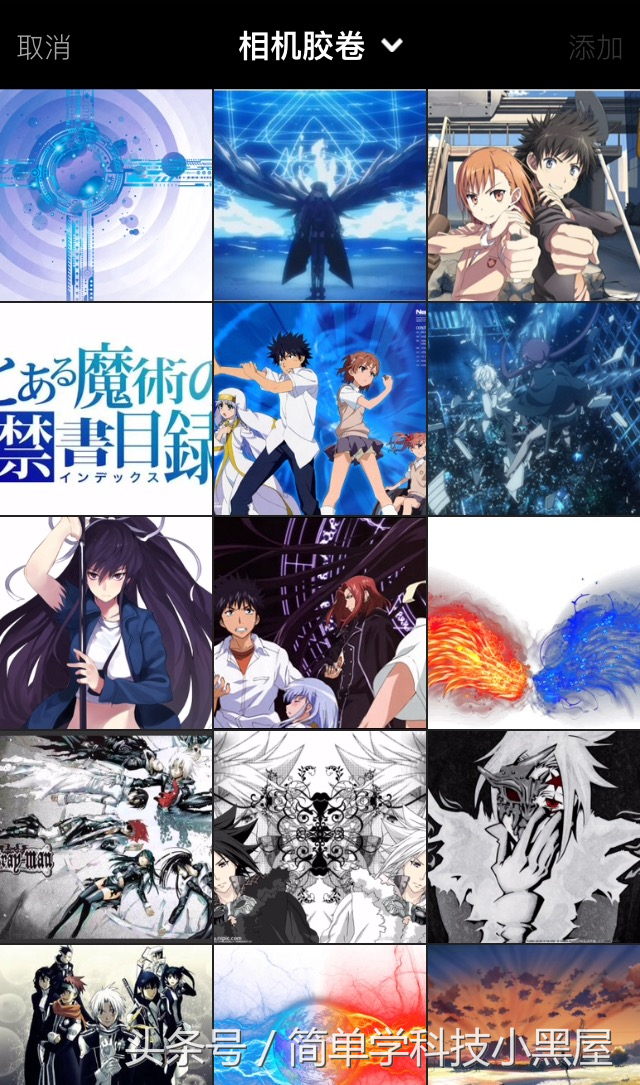Select the three characters on blue background photo
The height and width of the screenshot is (1085, 640).
[320, 409]
